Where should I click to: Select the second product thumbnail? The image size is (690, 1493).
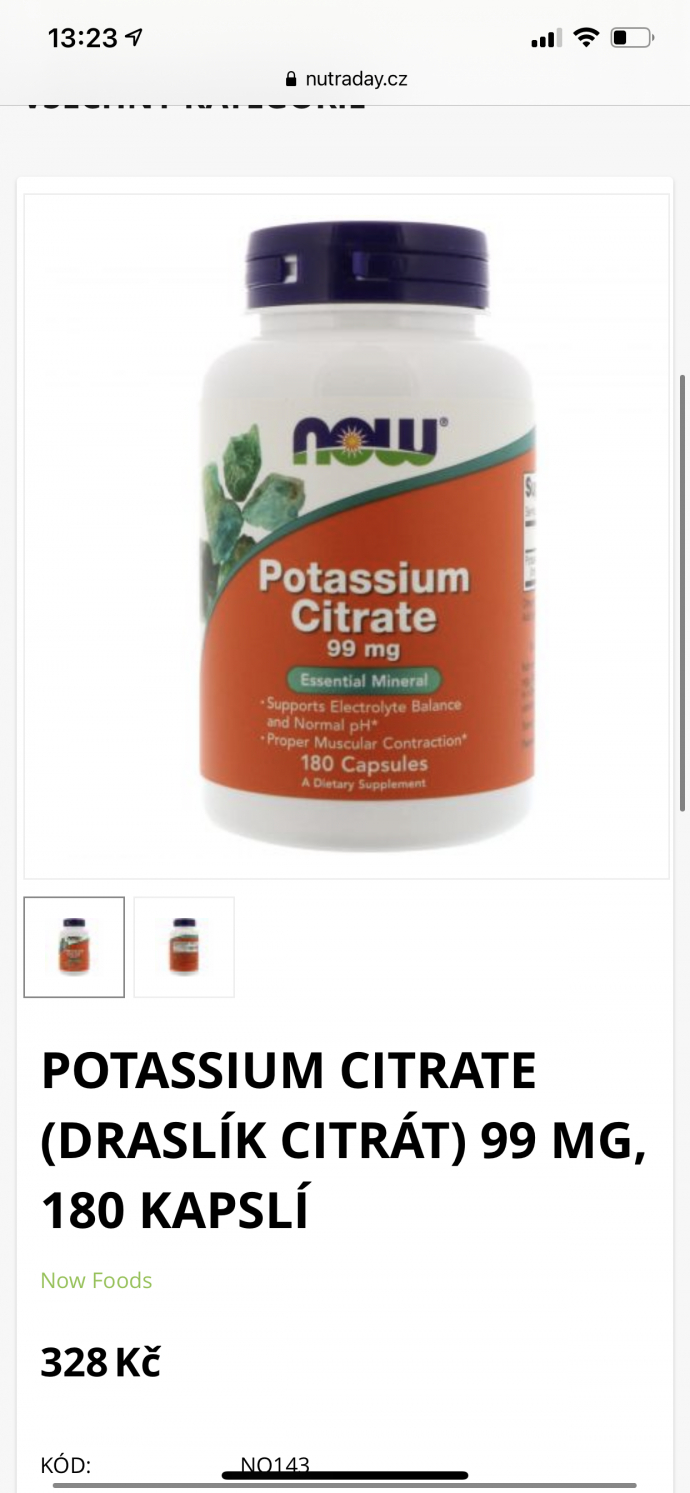[184, 946]
